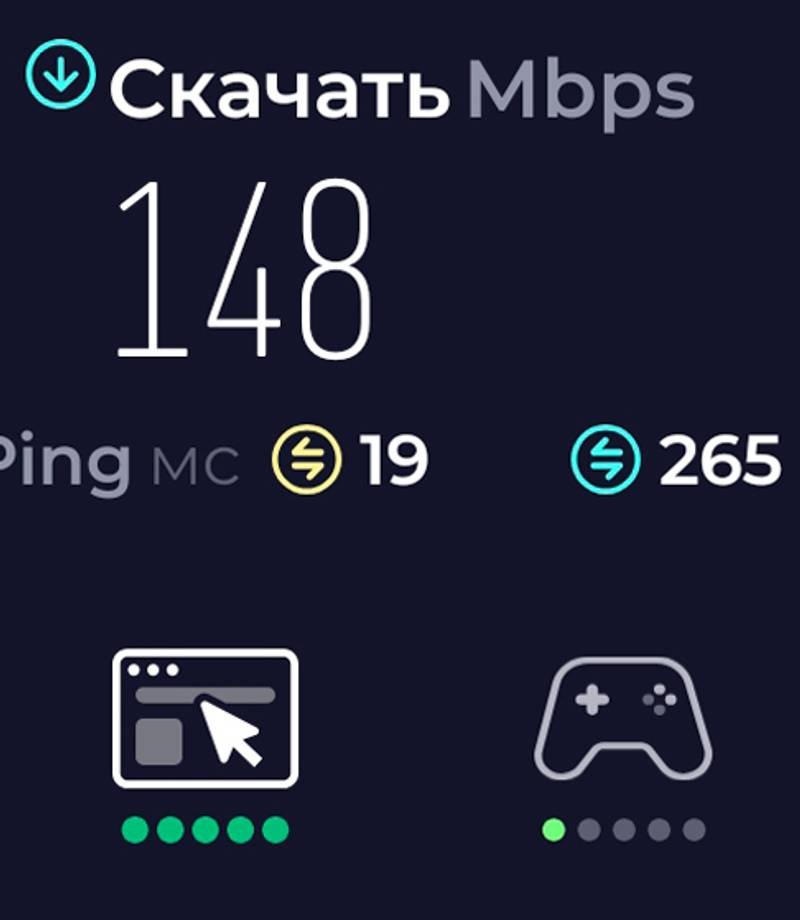Open the web browsing experience rating
Viewport: 800px width, 920px height.
(x=205, y=718)
